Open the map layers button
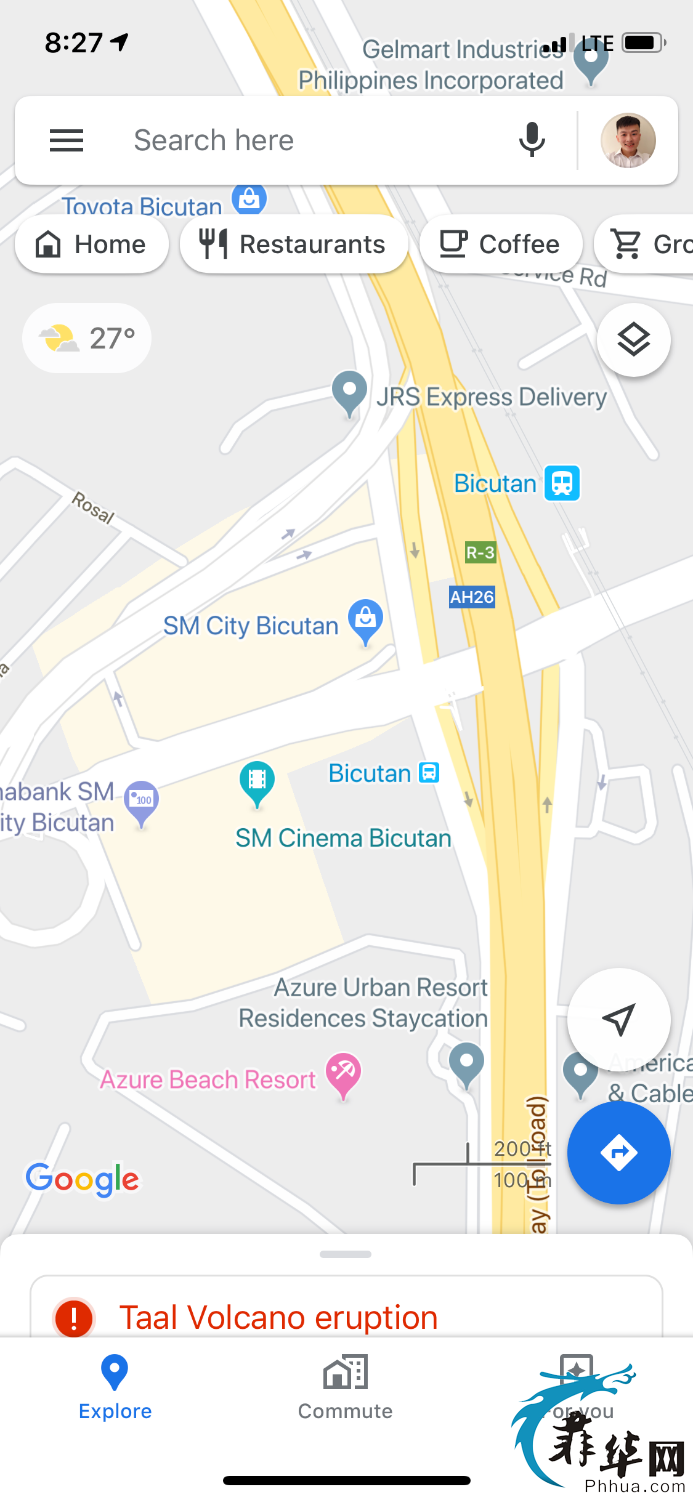The width and height of the screenshot is (693, 1500). coord(633,340)
